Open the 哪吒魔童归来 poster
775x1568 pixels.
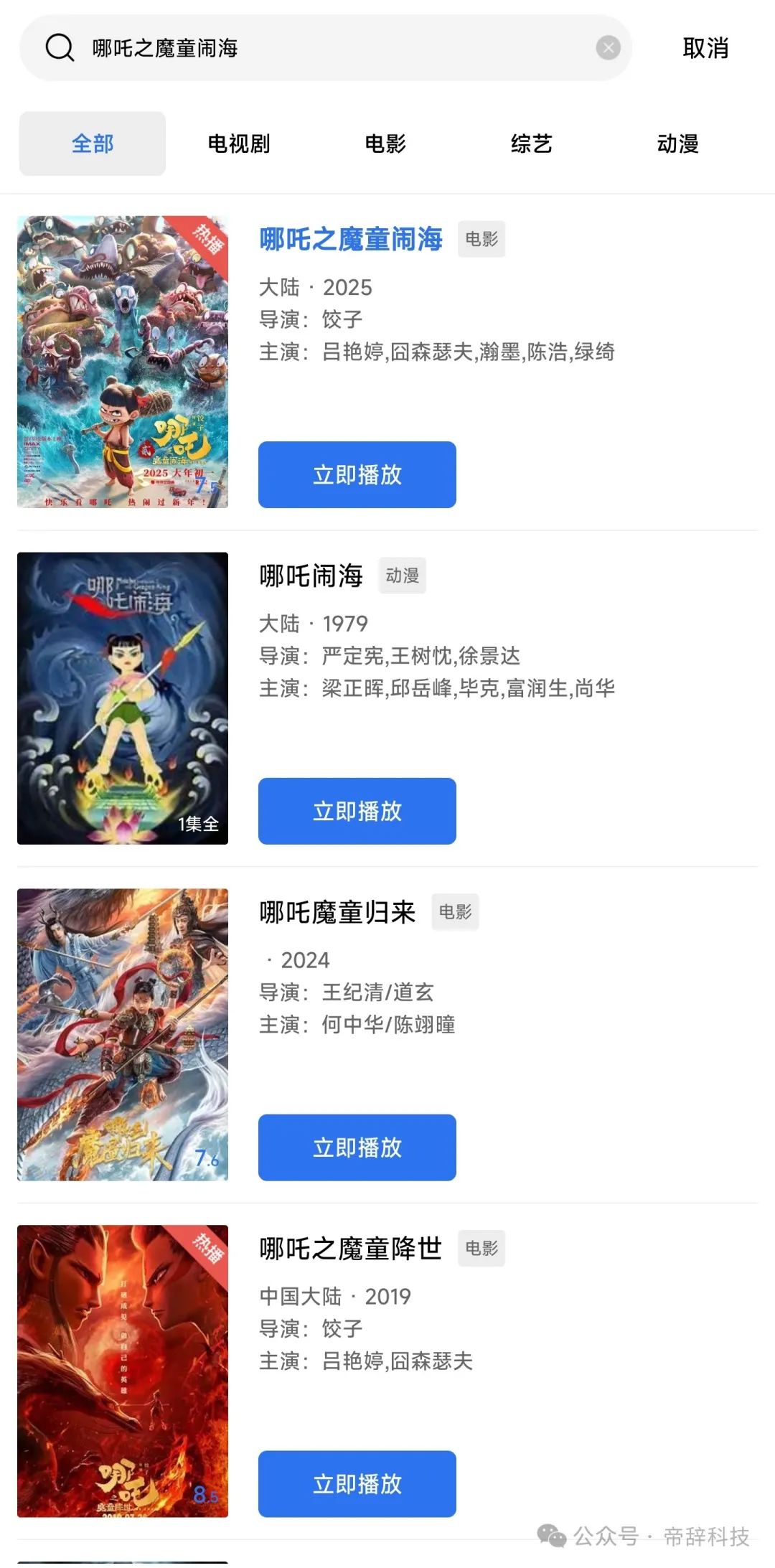123,1035
